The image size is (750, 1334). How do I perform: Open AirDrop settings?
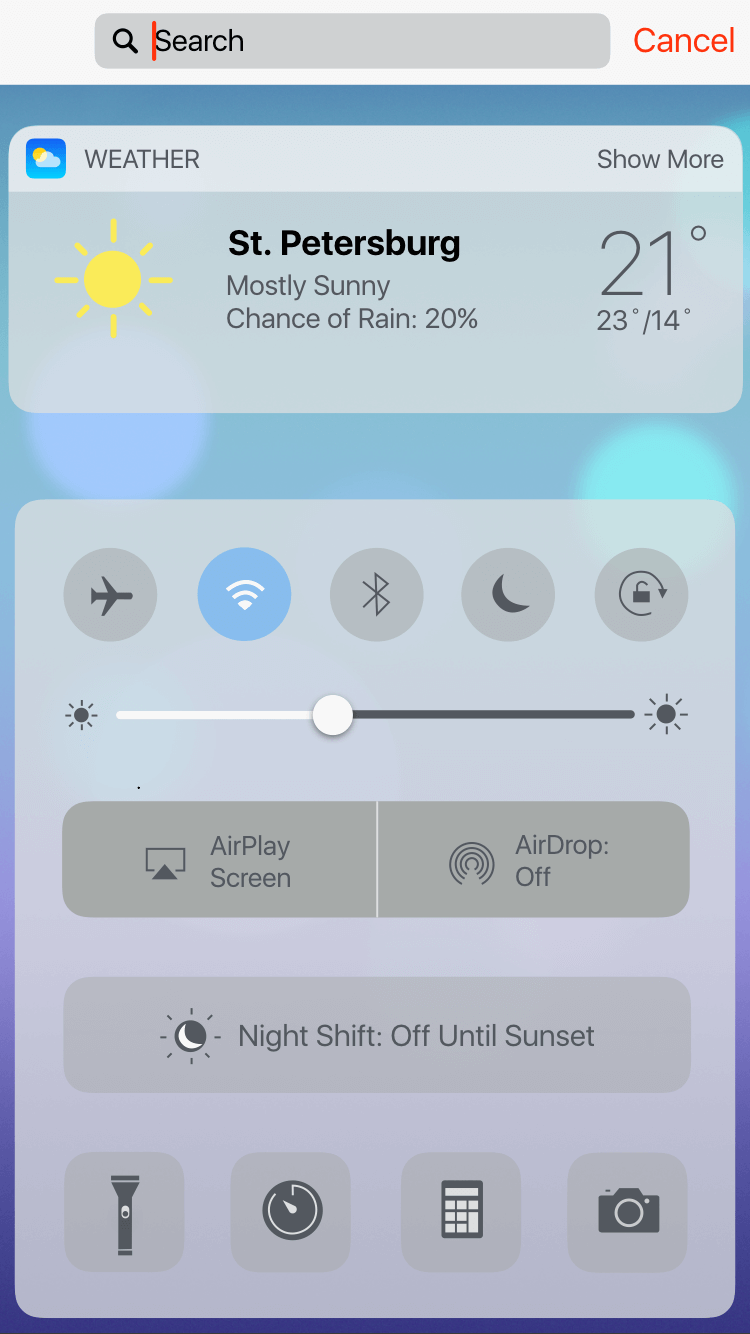(533, 860)
